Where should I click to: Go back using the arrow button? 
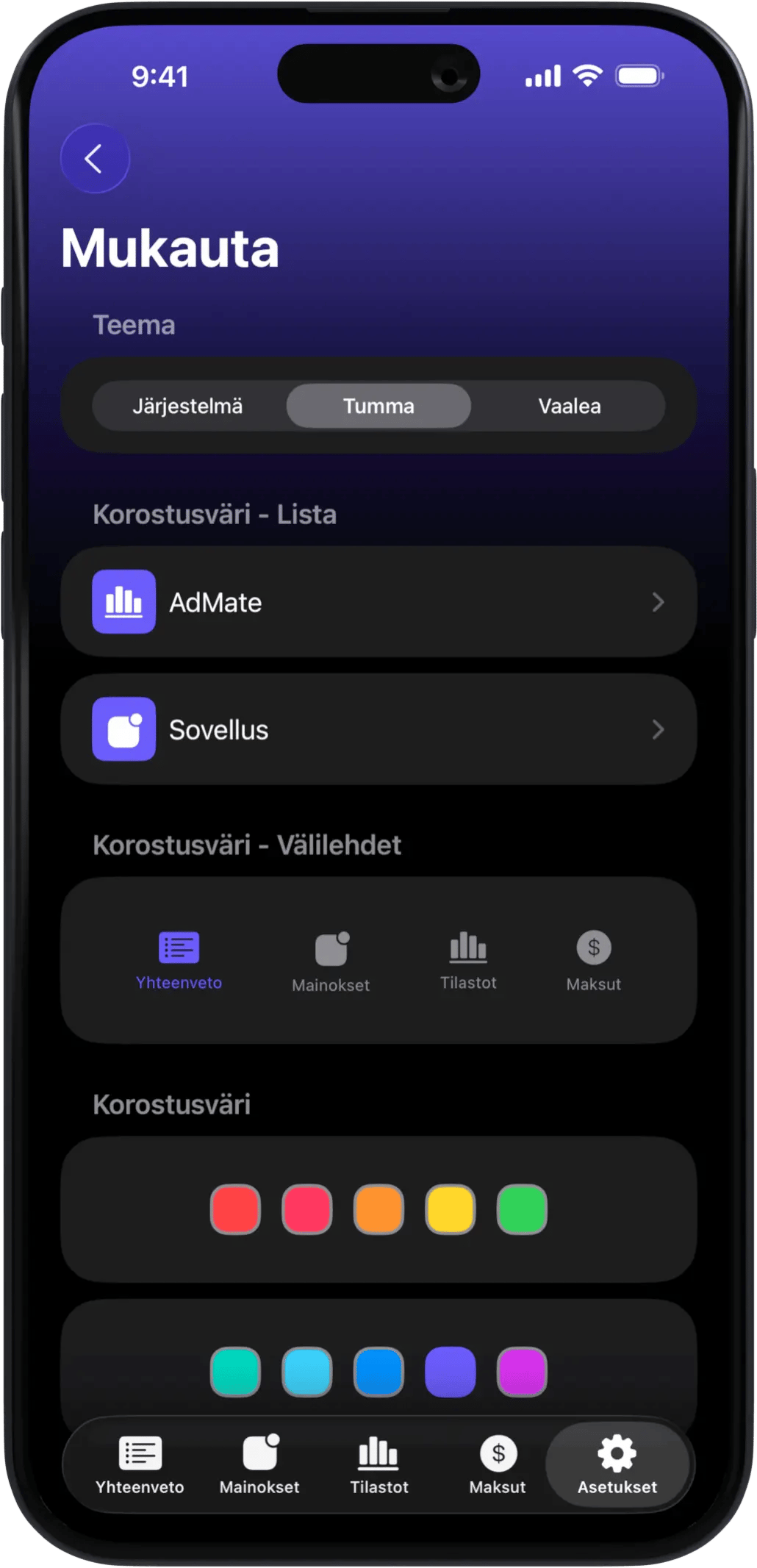[95, 159]
